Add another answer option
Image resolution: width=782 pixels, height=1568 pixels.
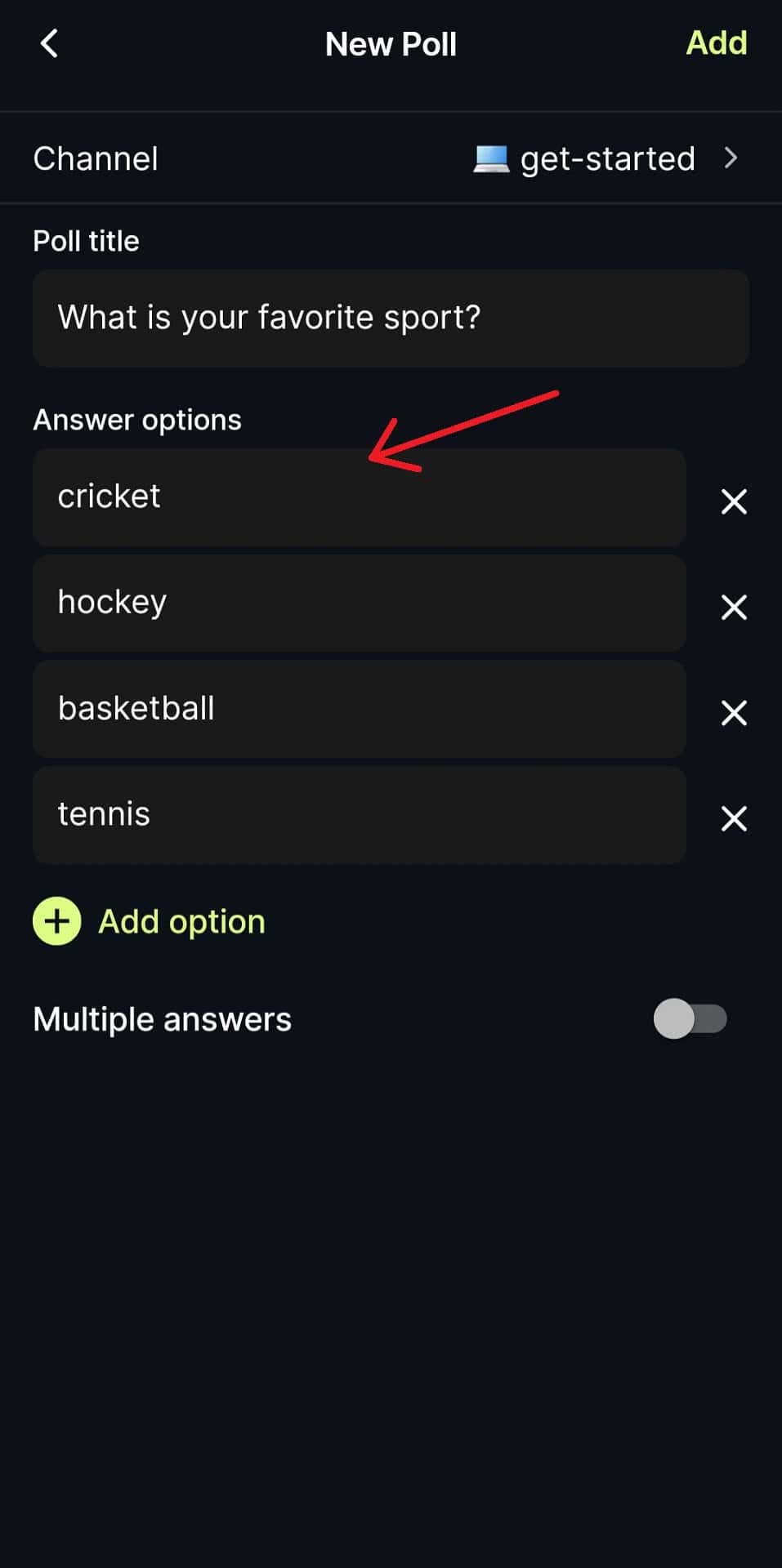point(150,921)
